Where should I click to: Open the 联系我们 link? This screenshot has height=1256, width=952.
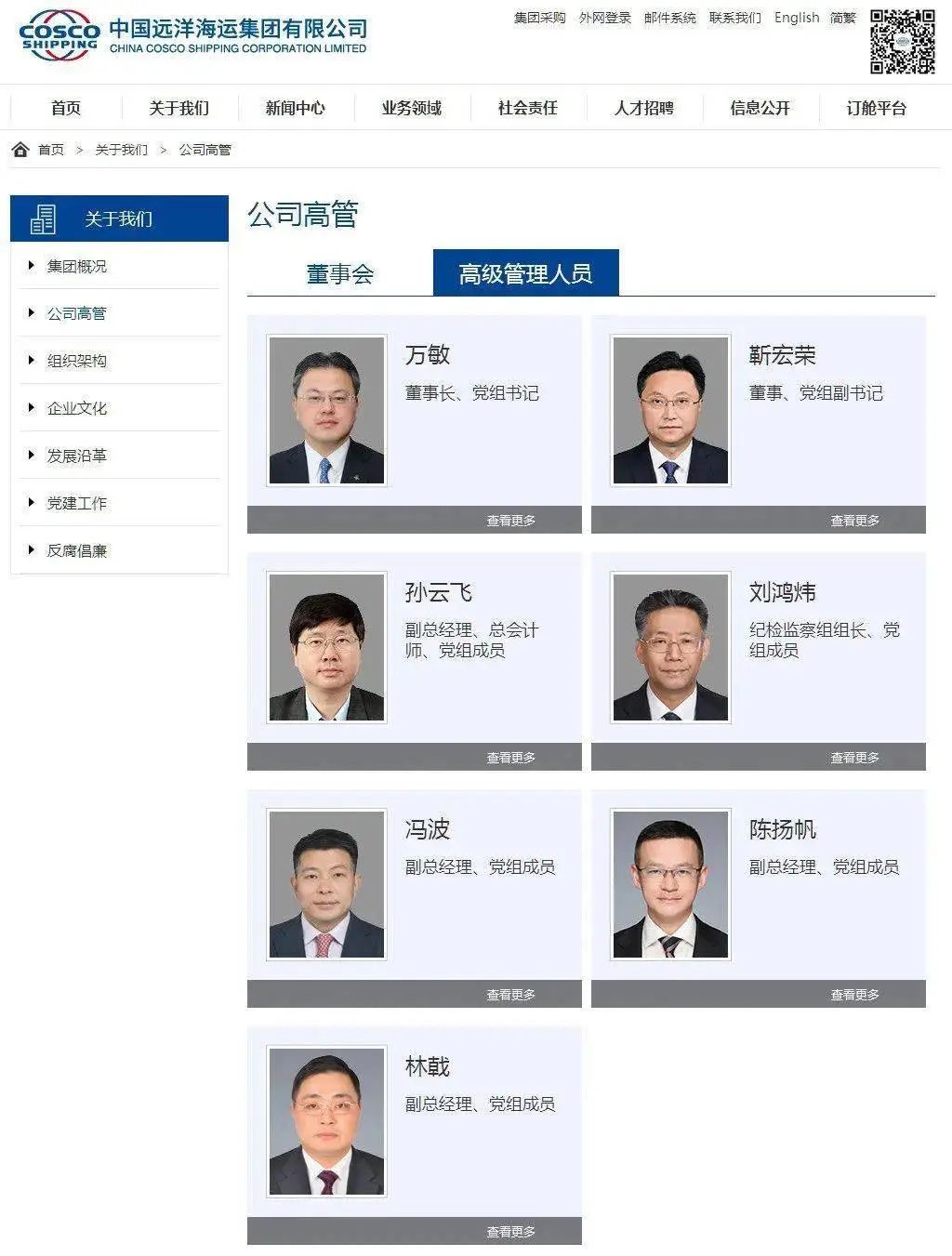pos(734,18)
